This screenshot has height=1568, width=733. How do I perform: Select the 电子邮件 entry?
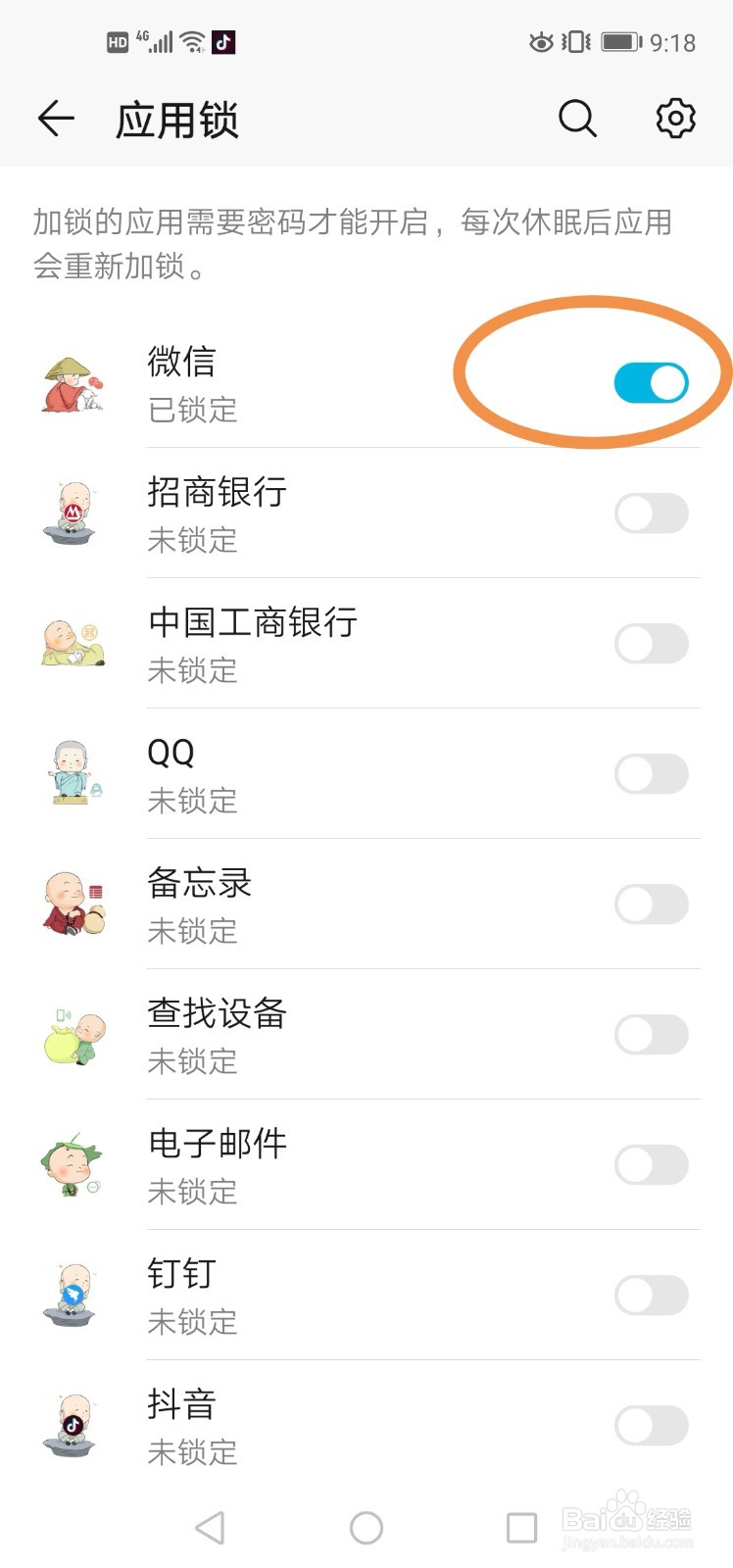(x=294, y=1164)
